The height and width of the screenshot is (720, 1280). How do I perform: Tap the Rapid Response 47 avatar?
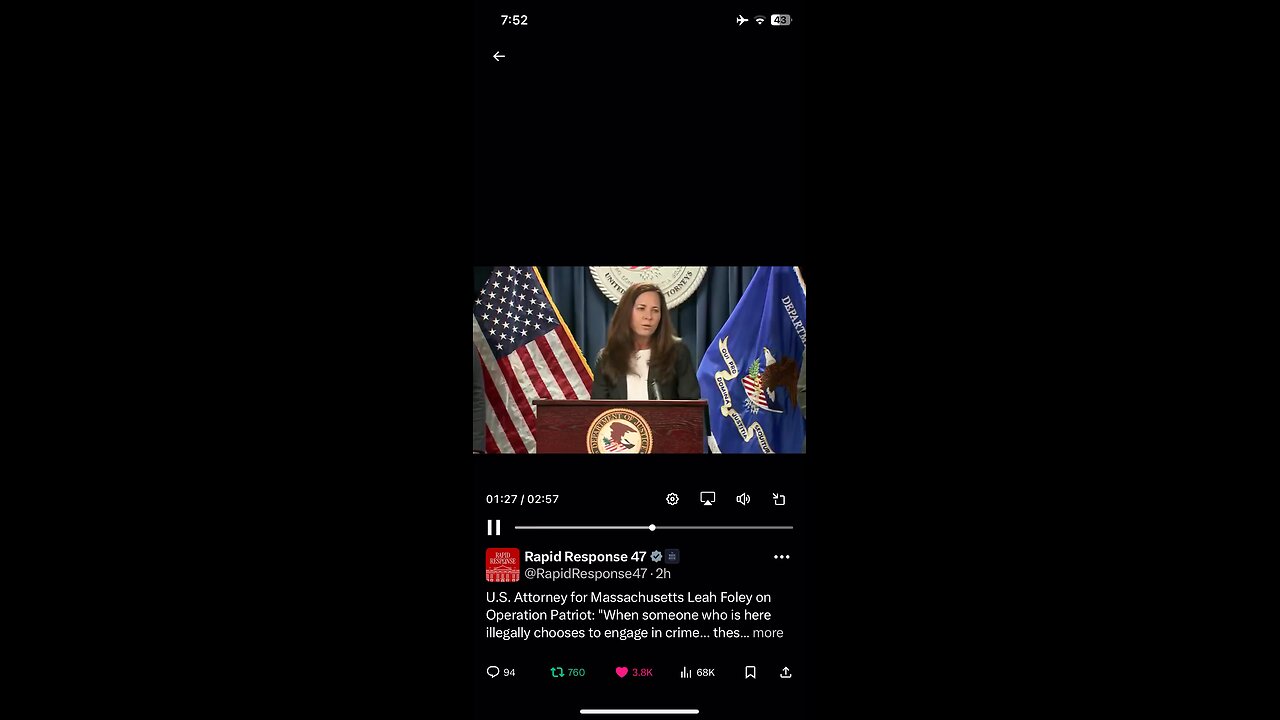point(503,565)
